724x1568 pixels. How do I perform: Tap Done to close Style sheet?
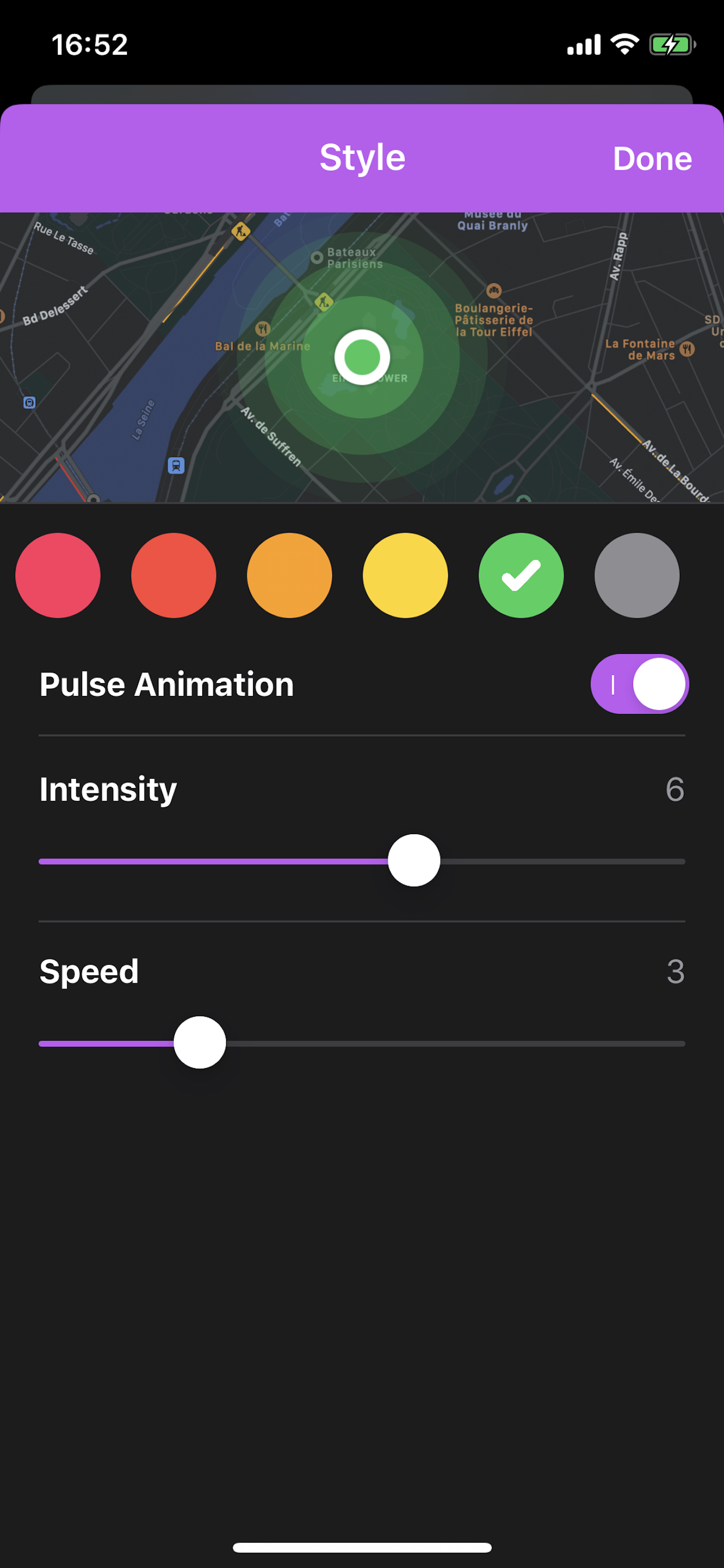click(x=652, y=159)
